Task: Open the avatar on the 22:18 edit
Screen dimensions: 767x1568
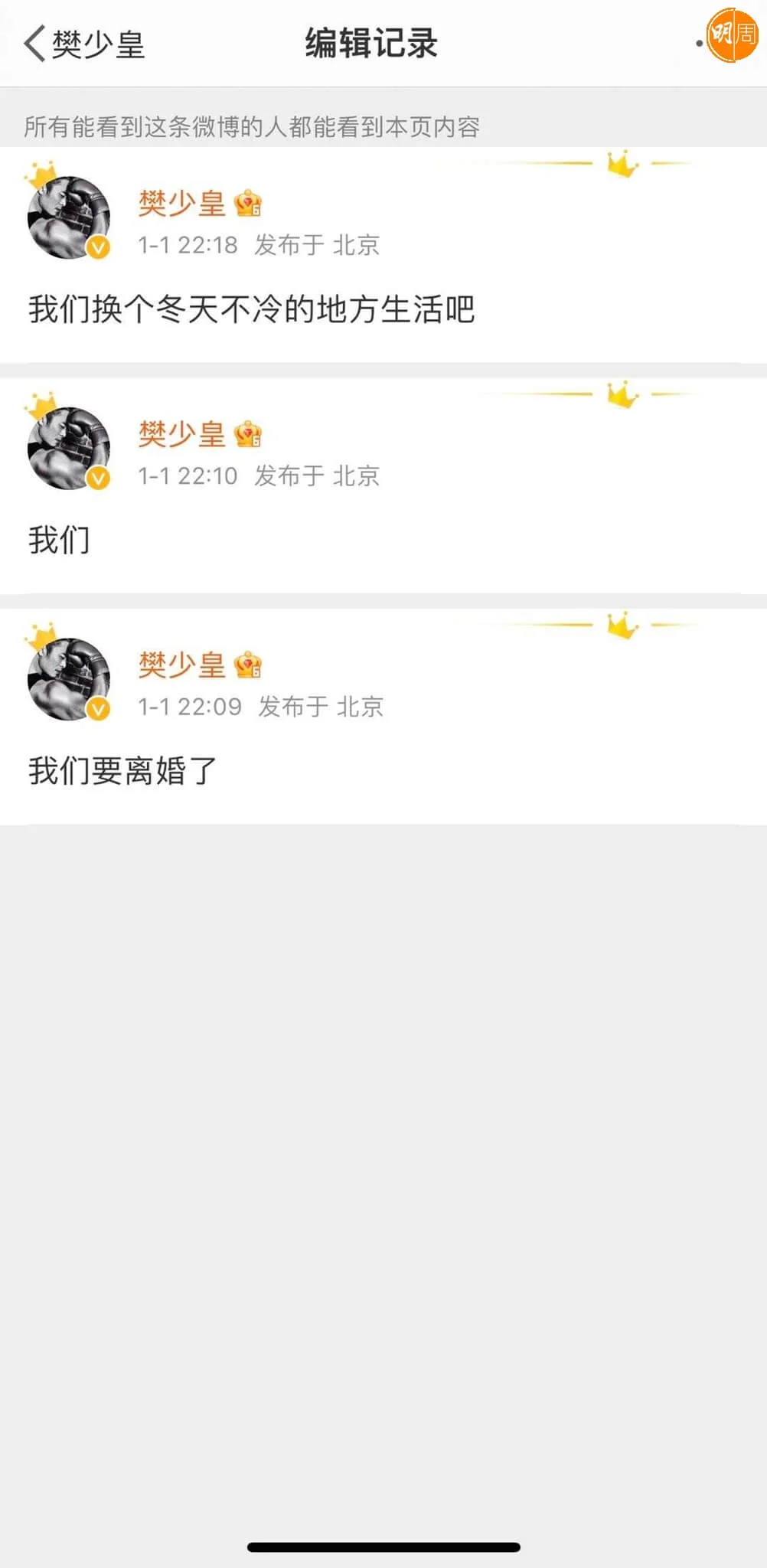Action: click(x=69, y=217)
